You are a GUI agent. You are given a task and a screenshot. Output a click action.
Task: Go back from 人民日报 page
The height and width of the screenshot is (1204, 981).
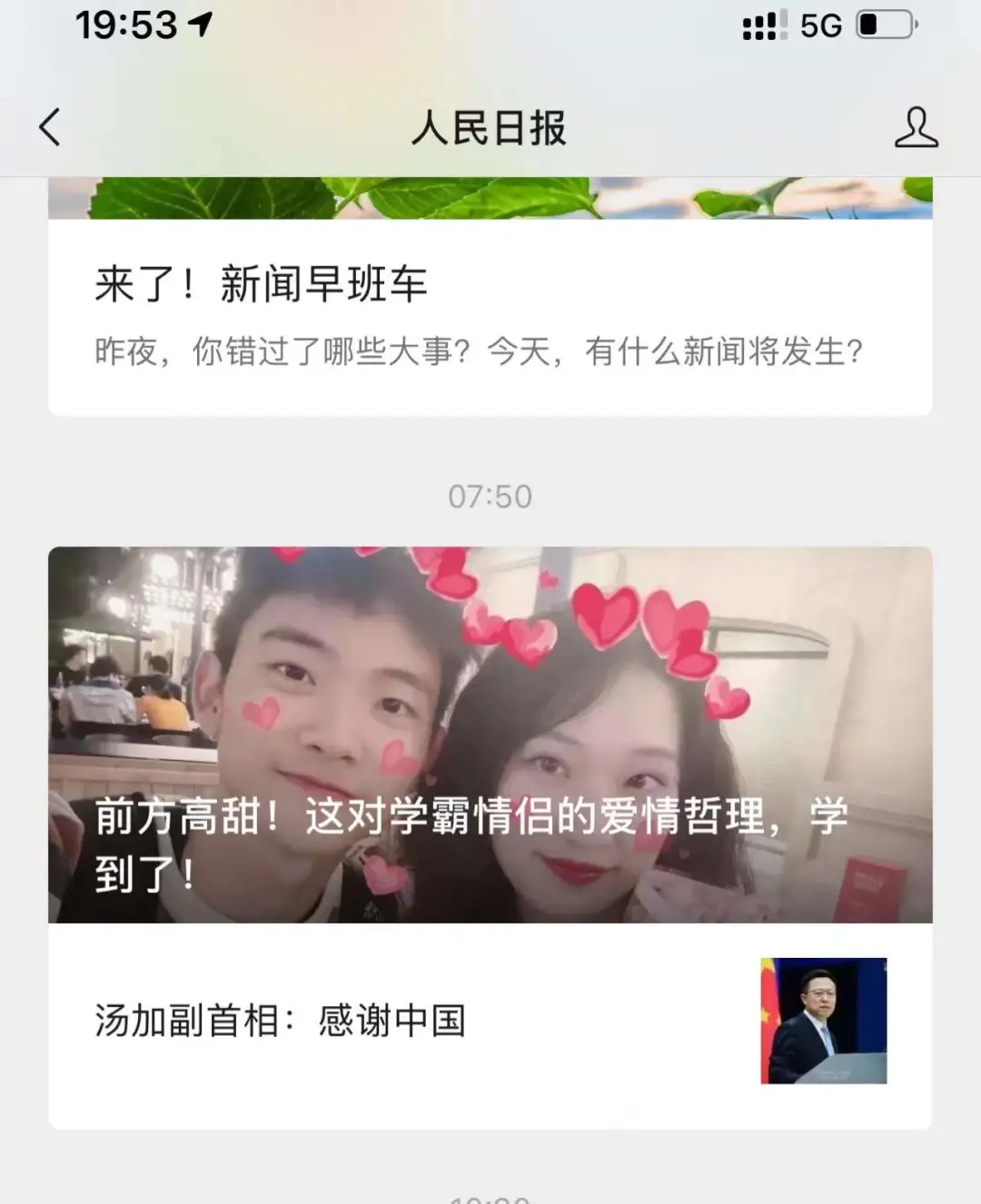51,127
